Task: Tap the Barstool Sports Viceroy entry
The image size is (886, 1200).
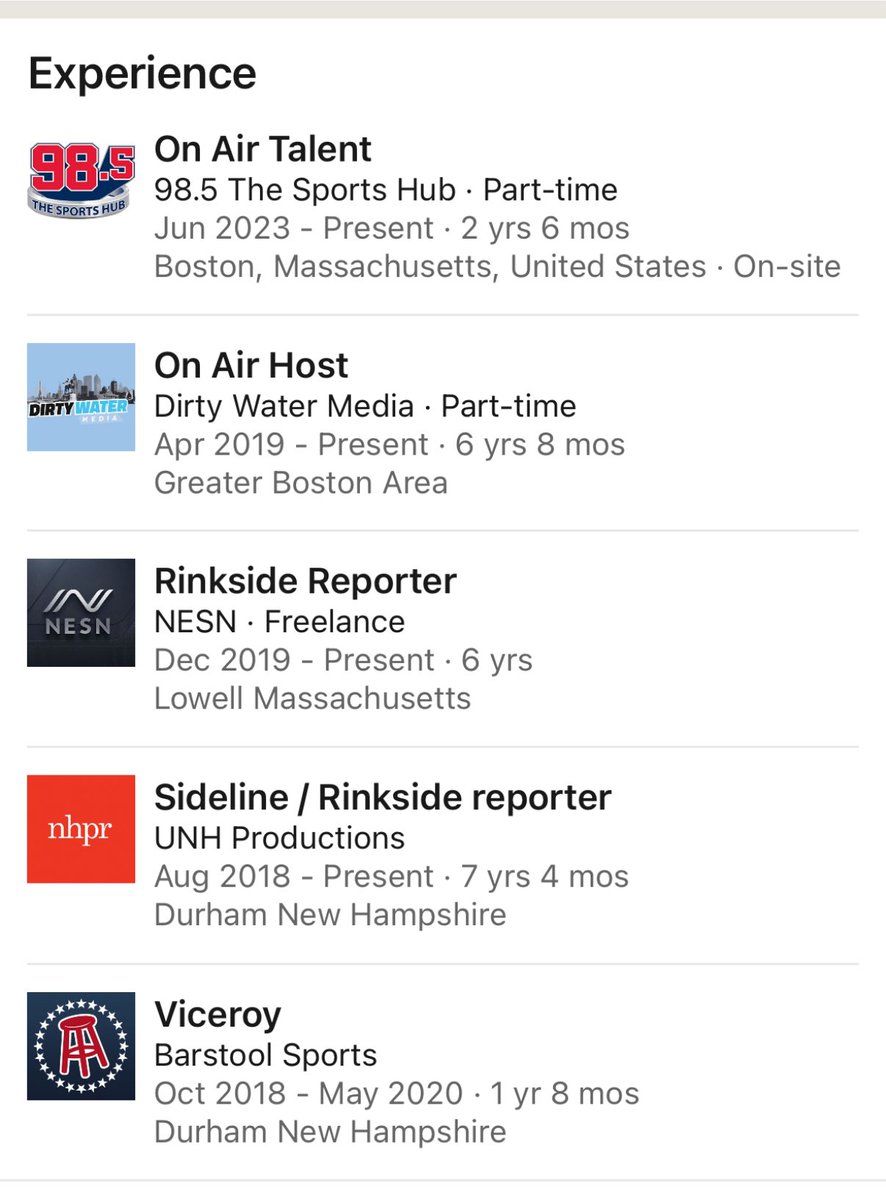Action: click(218, 1015)
